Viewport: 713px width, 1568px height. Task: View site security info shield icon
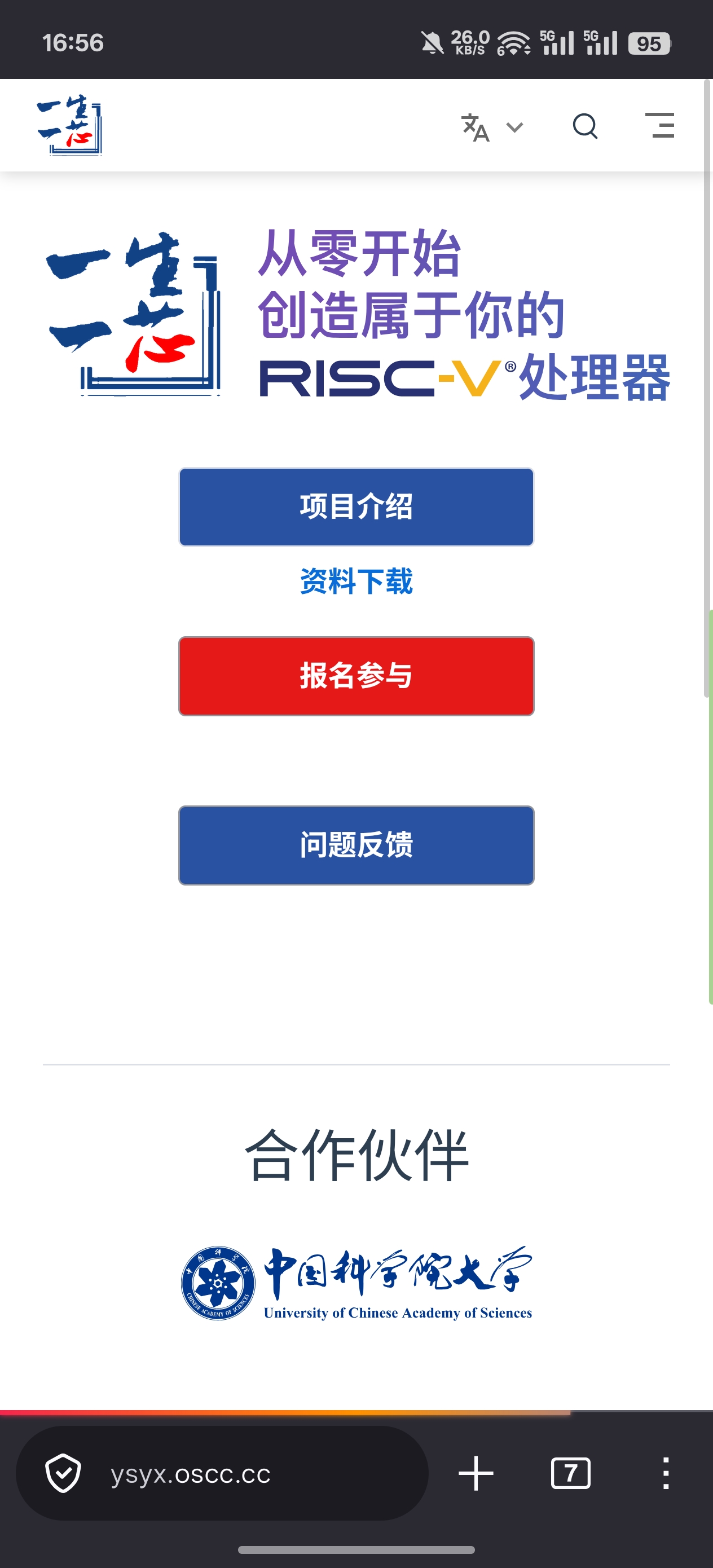[63, 1473]
